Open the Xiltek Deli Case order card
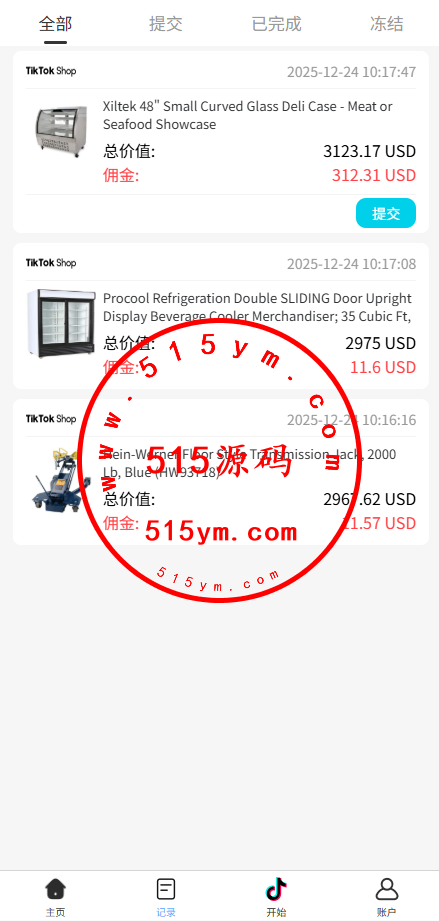The width and height of the screenshot is (439, 921). click(221, 142)
